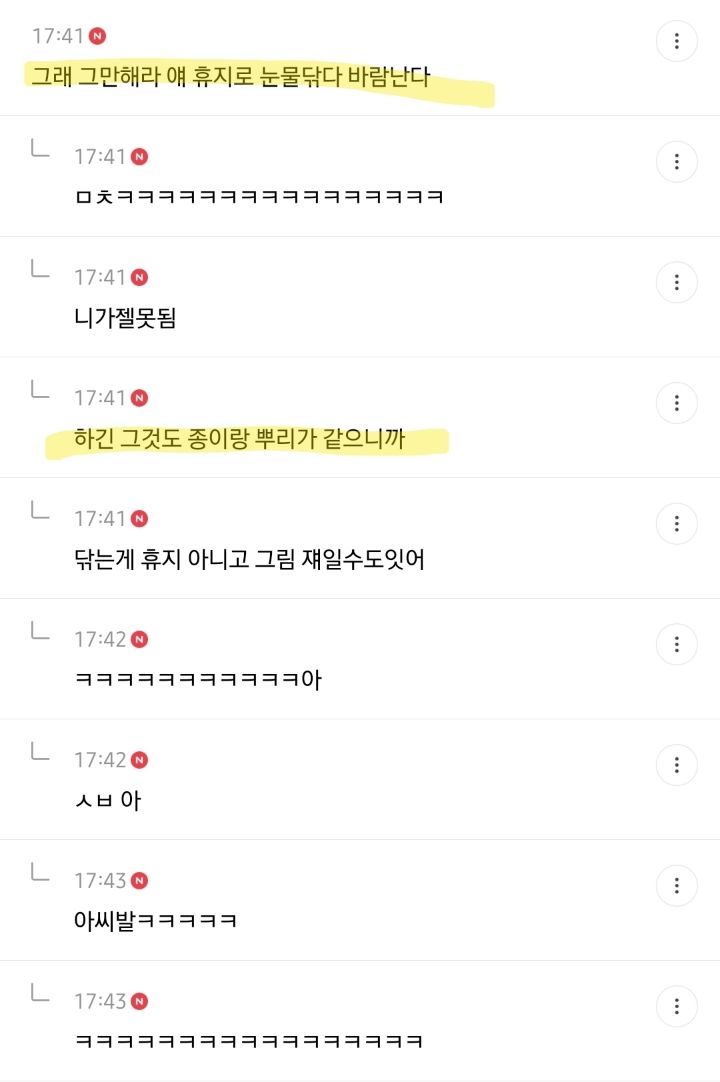
Task: Open options menu for the "아씨발ㅋㅋㅋㅋㅋ" comment
Action: [x=677, y=886]
